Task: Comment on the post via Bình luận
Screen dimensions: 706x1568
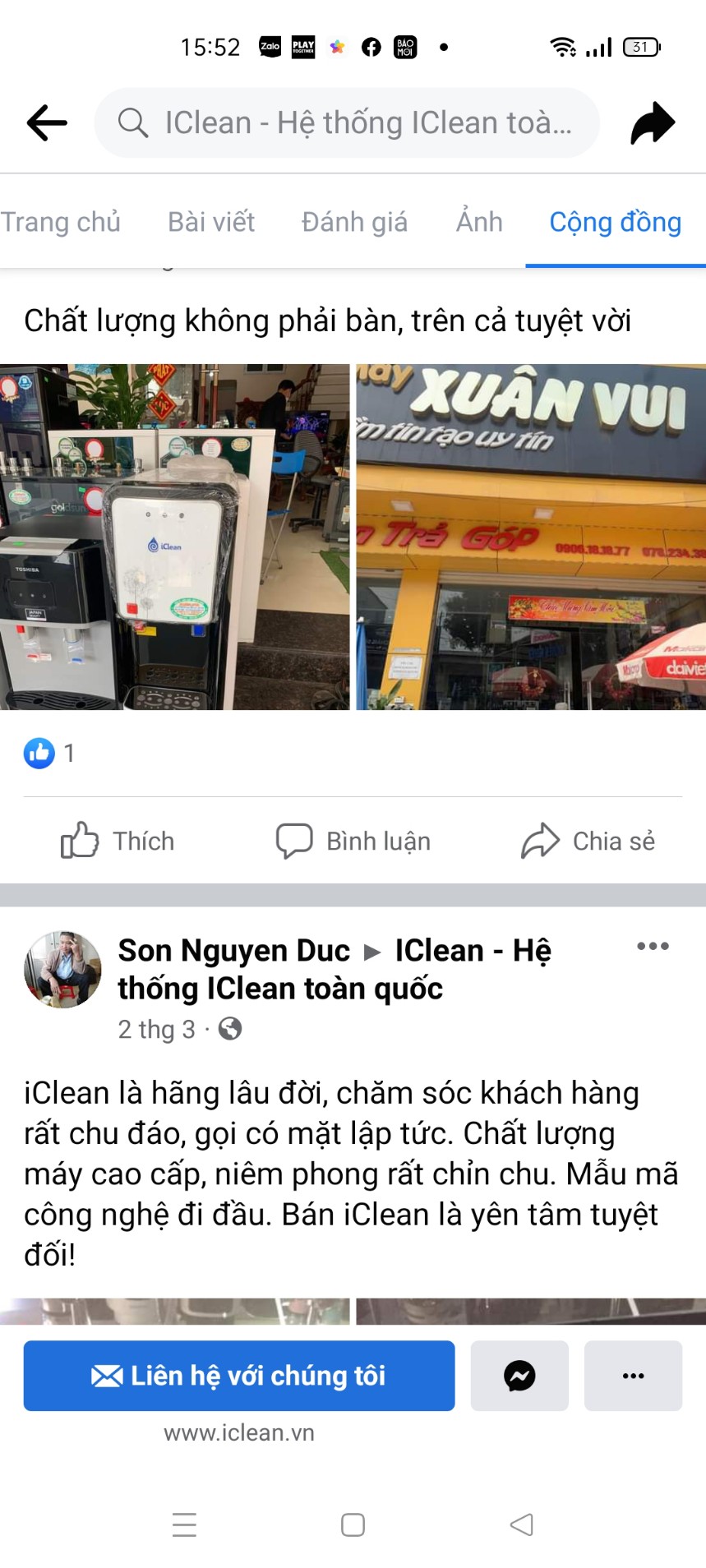Action: (353, 841)
